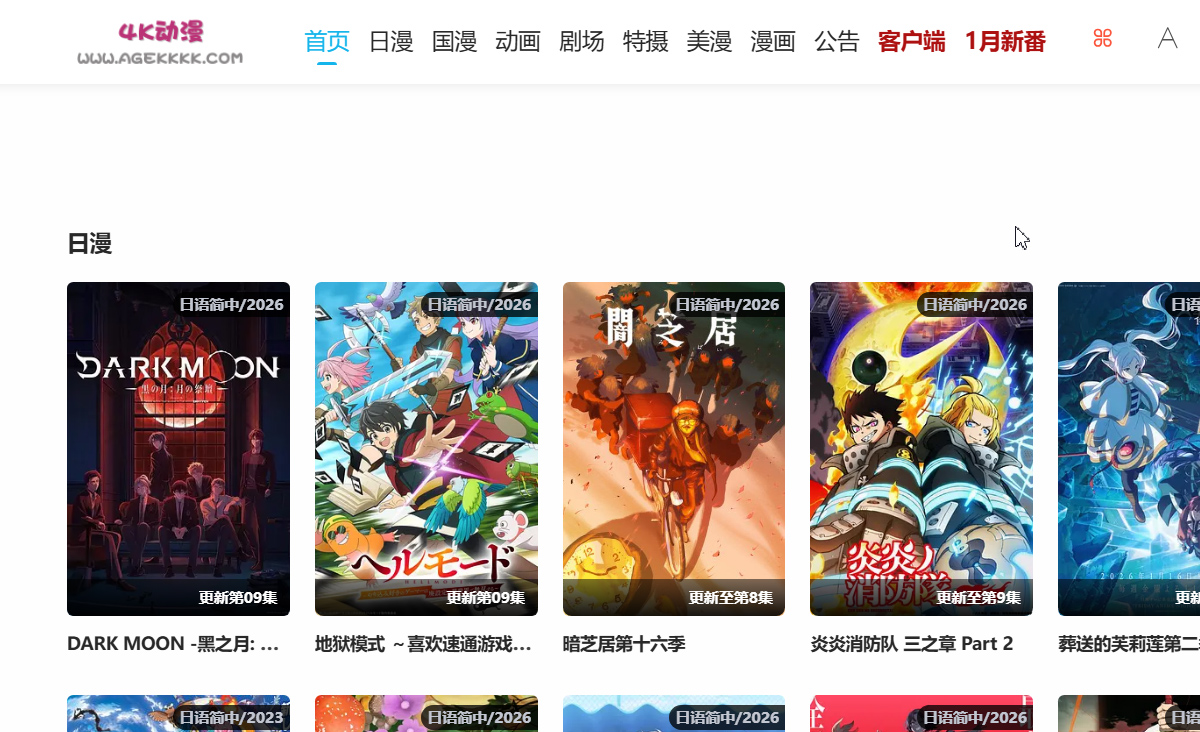Tap the four-circle icon in the header
Viewport: 1200px width, 732px height.
pyautogui.click(x=1103, y=39)
